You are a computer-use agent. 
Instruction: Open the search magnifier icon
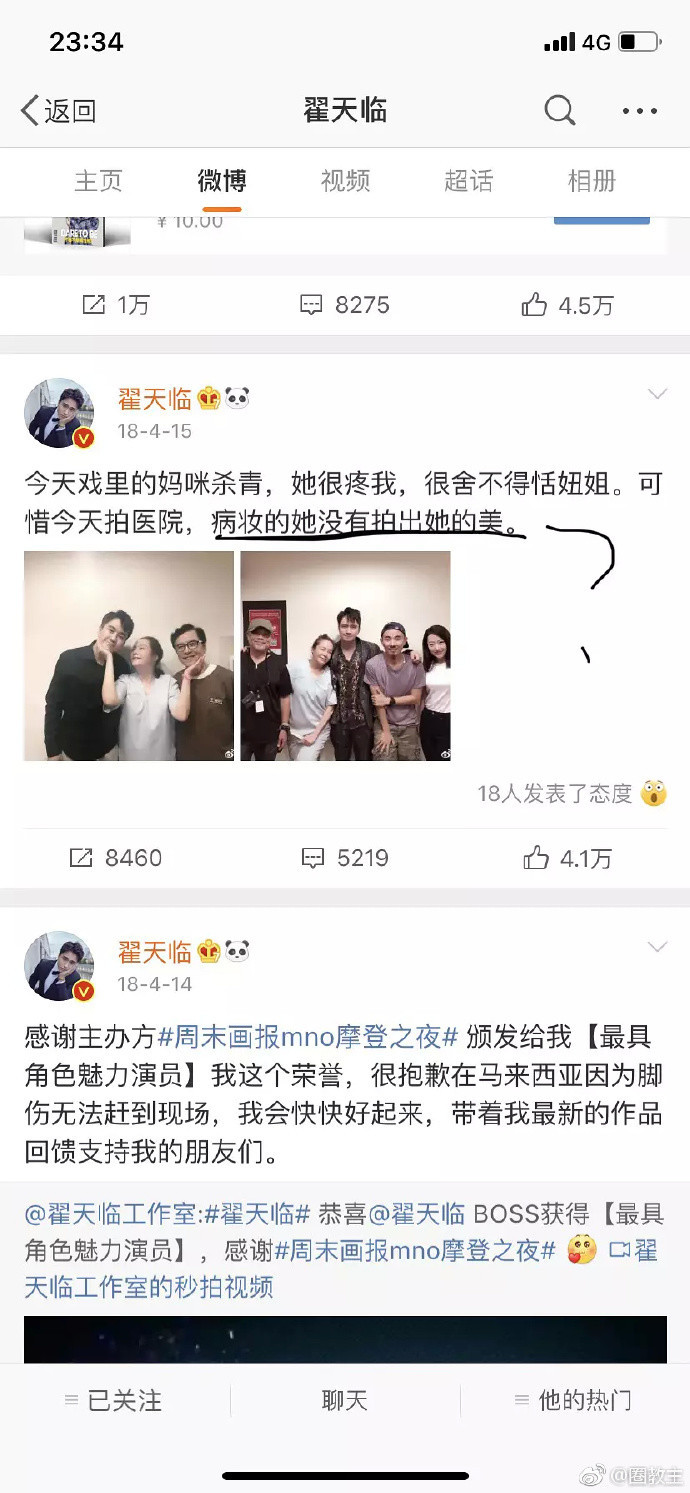tap(560, 110)
